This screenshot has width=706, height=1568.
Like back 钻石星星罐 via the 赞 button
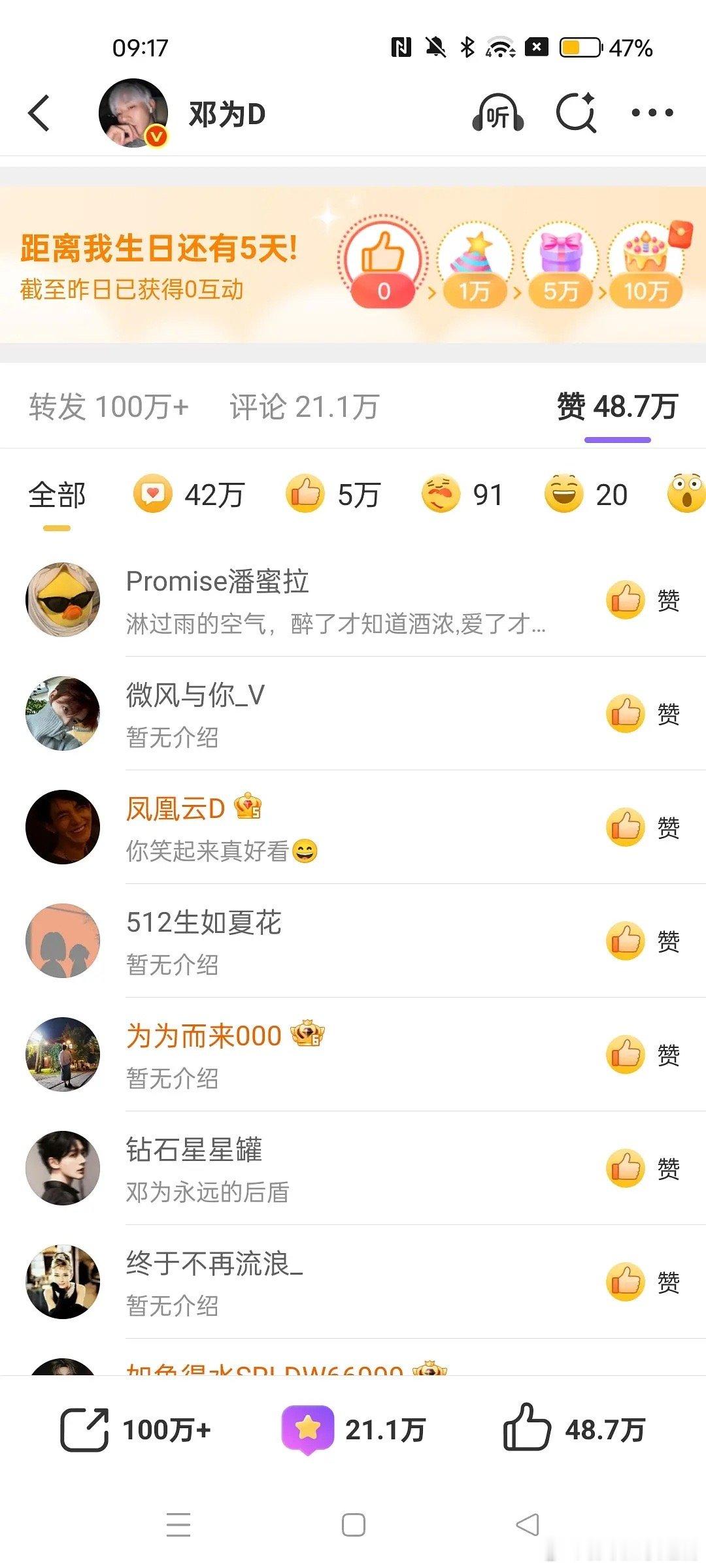point(626,1167)
